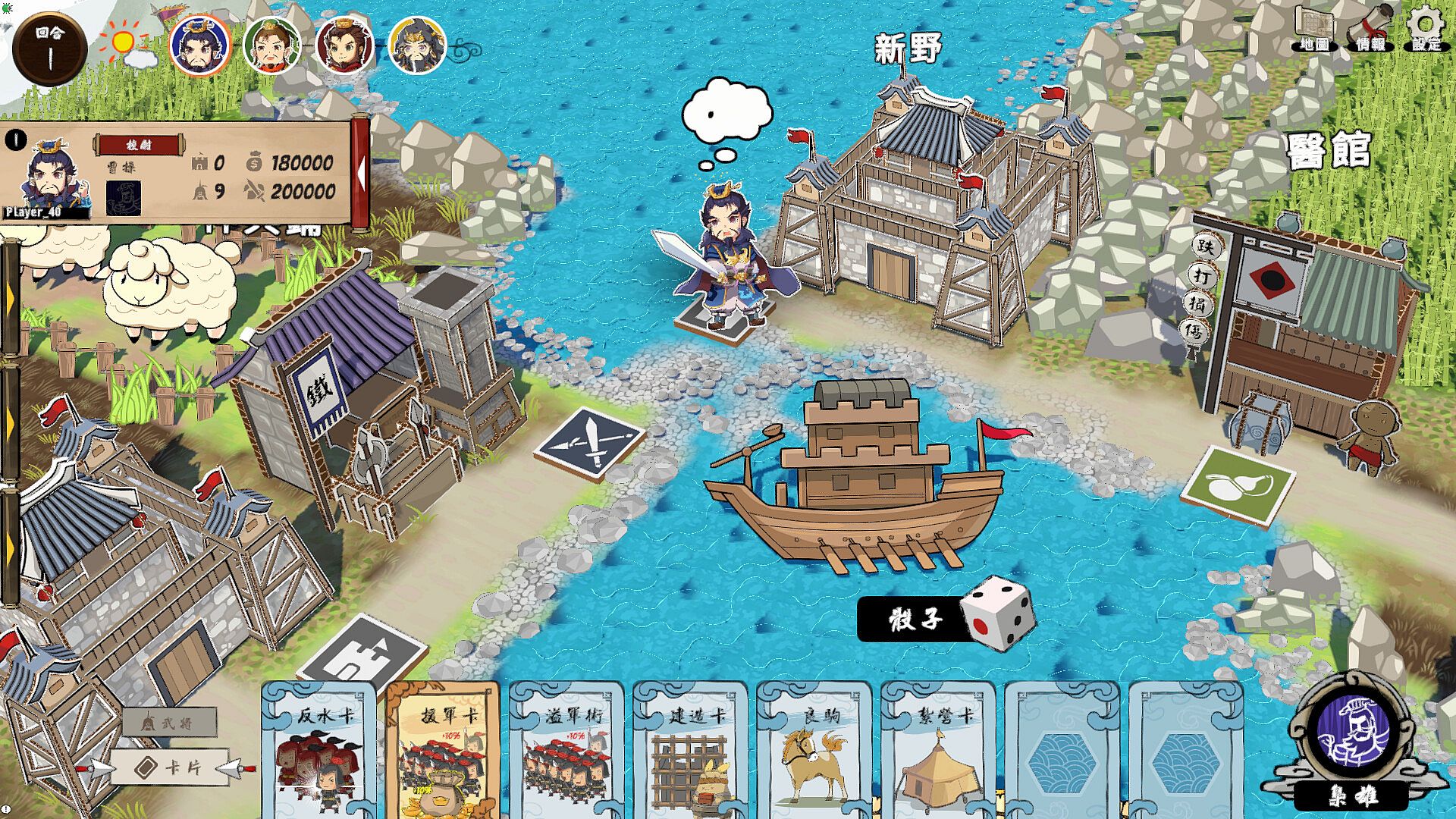
Task: Switch to the 武將 generals tab
Action: [x=170, y=723]
